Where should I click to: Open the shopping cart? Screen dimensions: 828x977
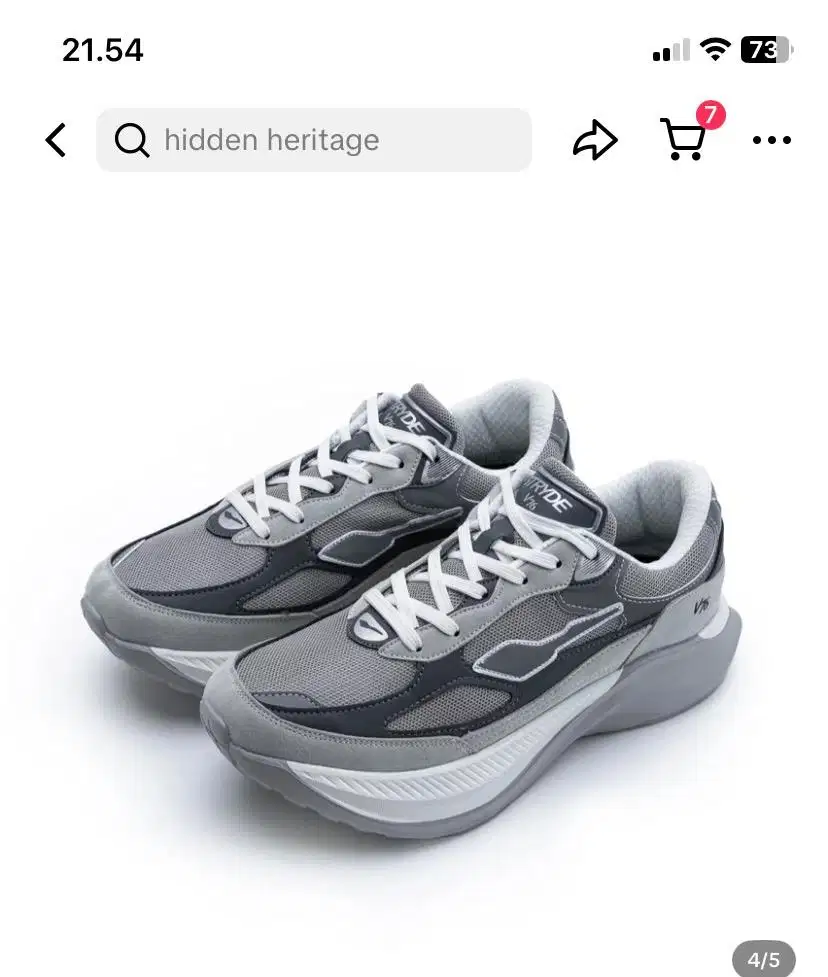point(684,140)
